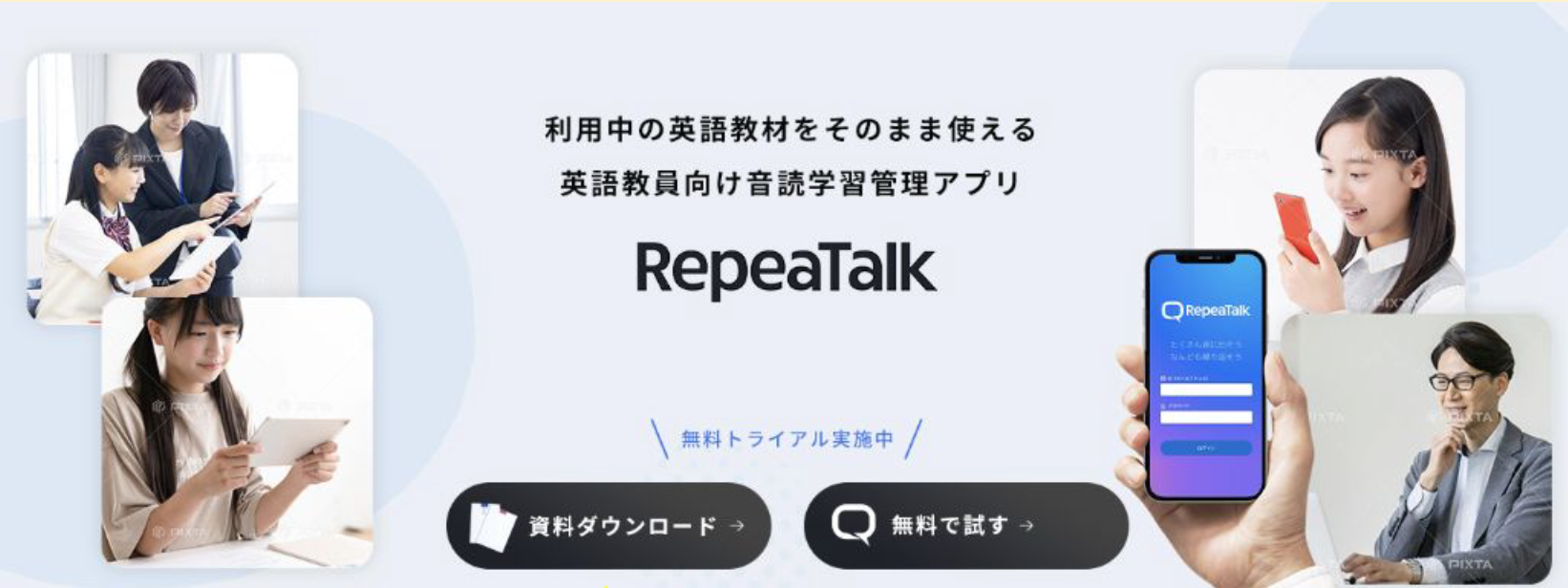The width and height of the screenshot is (1568, 588).
Task: Select the 無料で試す button
Action: point(965,526)
